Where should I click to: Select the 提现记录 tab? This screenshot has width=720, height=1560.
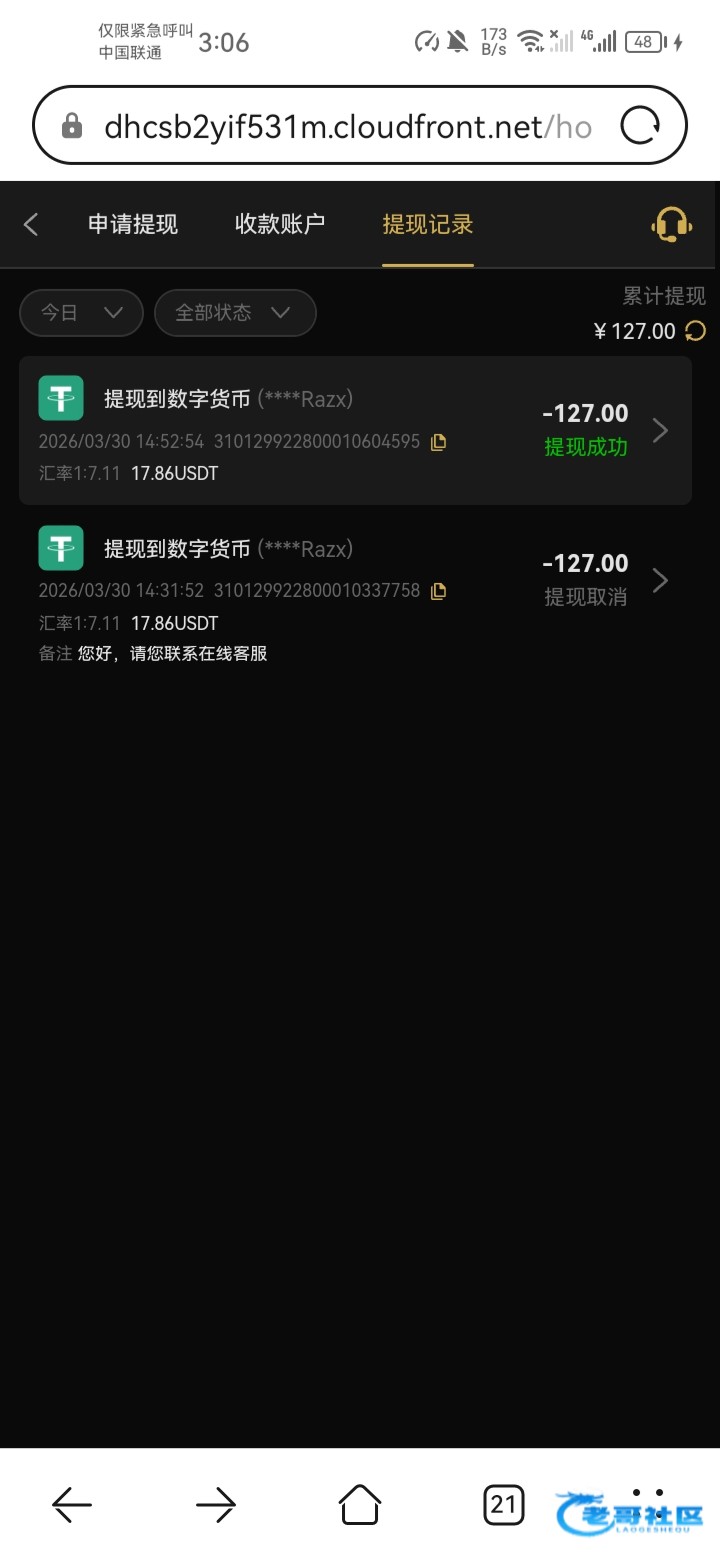point(428,225)
